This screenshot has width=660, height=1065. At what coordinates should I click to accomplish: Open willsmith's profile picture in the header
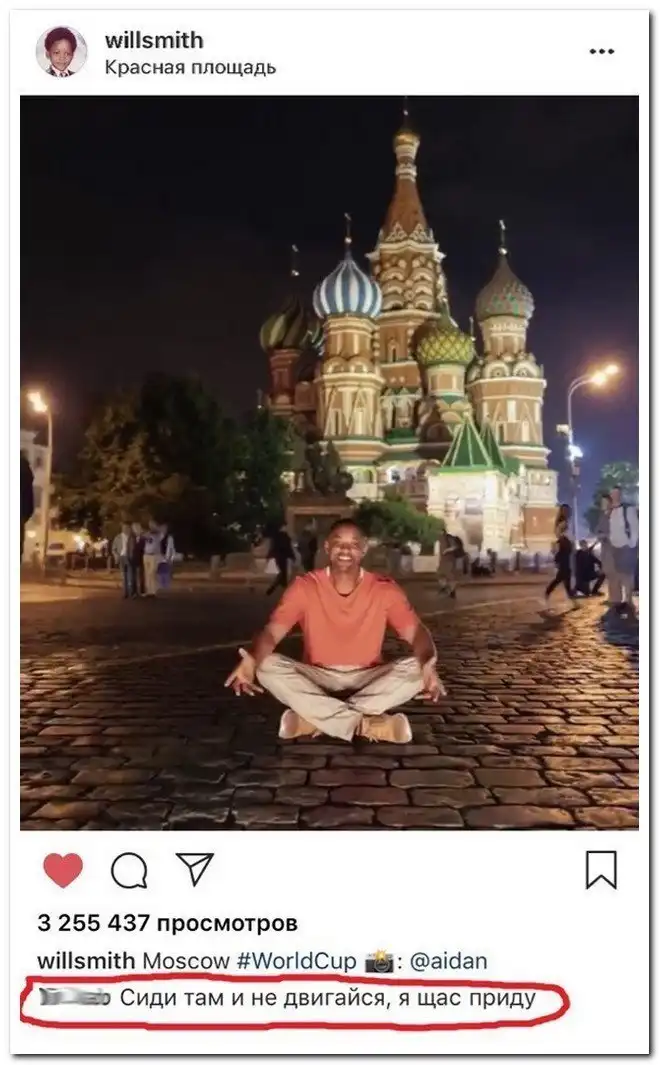tap(61, 51)
